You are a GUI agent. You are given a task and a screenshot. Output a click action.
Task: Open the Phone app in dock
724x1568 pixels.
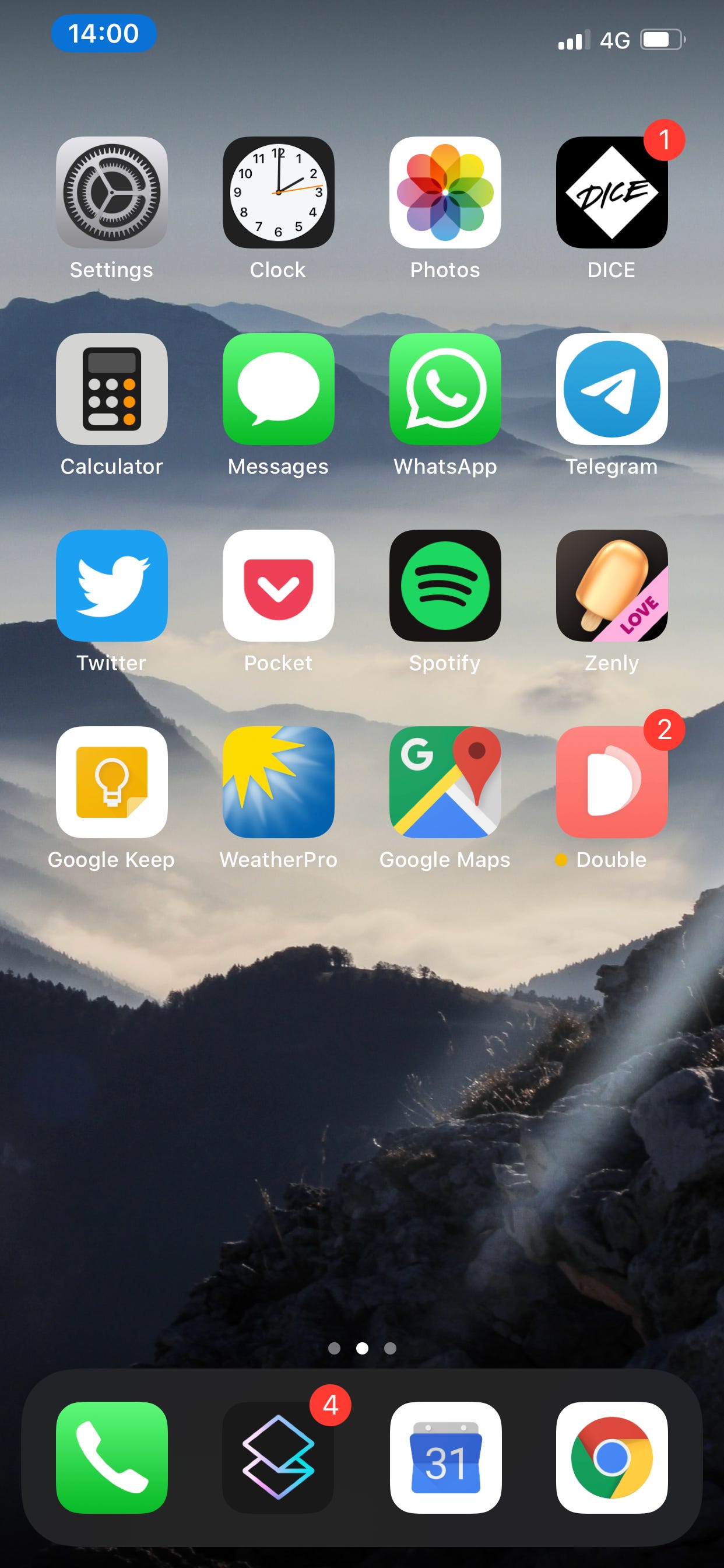(x=111, y=1457)
